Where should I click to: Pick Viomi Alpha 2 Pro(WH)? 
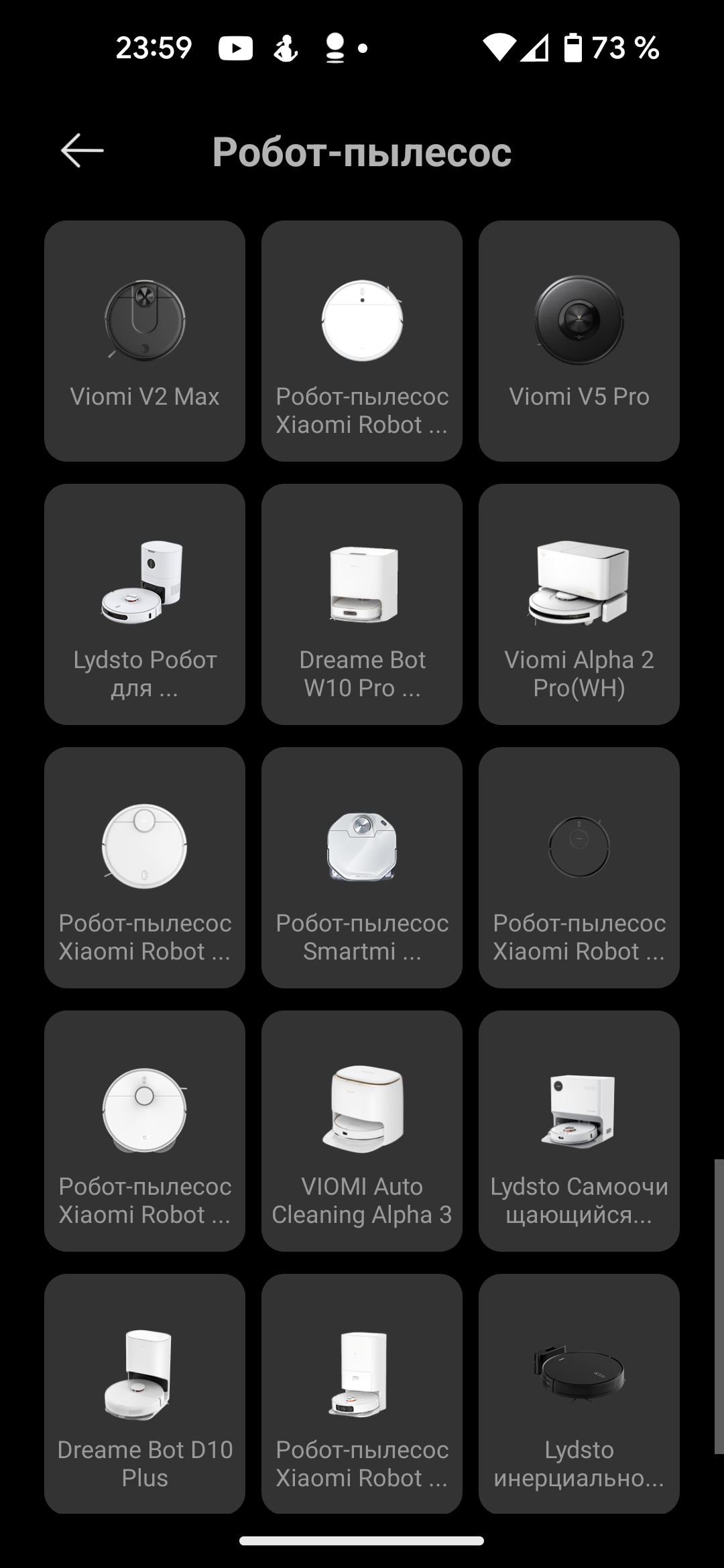(579, 604)
